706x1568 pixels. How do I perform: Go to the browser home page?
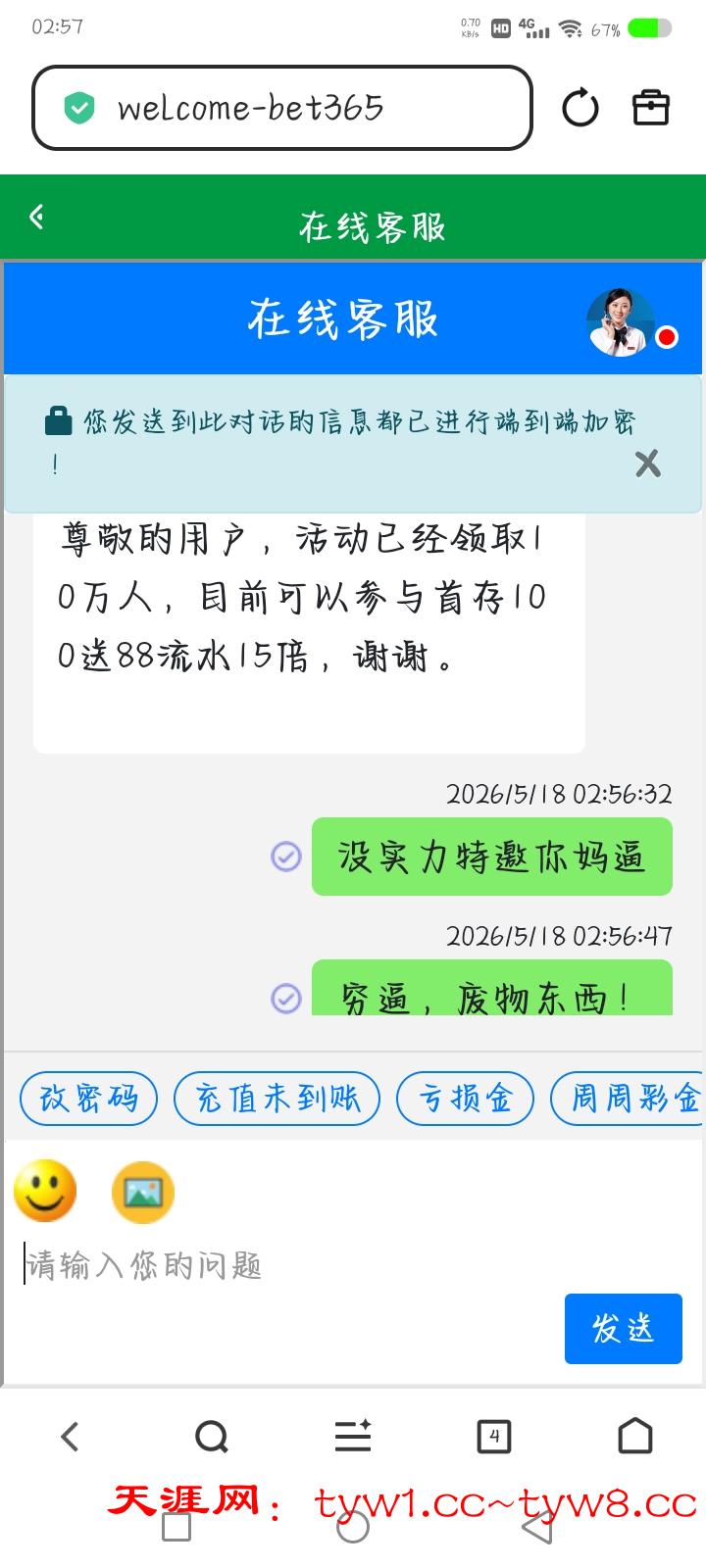(x=635, y=1436)
